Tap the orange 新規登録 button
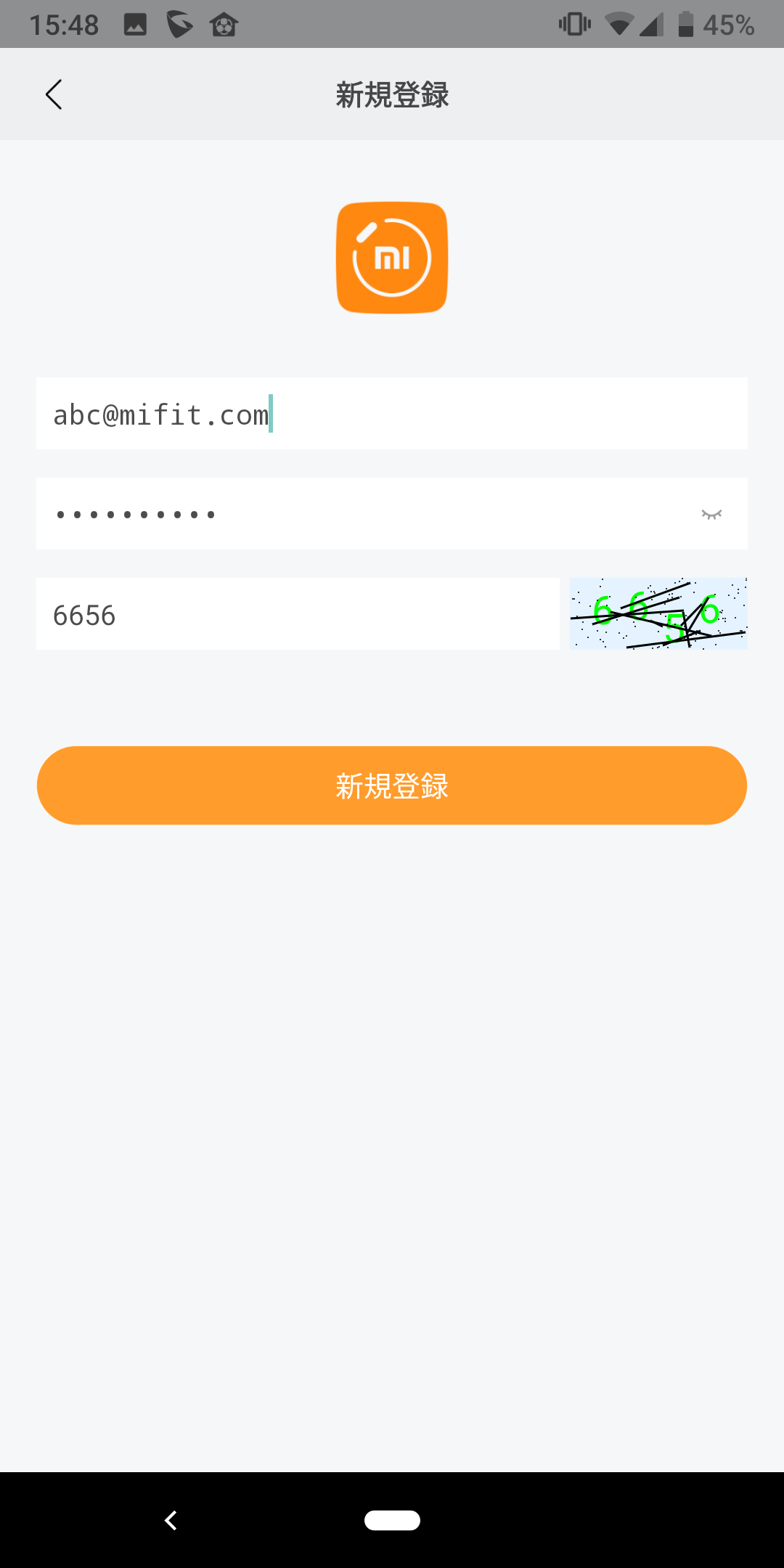 [392, 785]
